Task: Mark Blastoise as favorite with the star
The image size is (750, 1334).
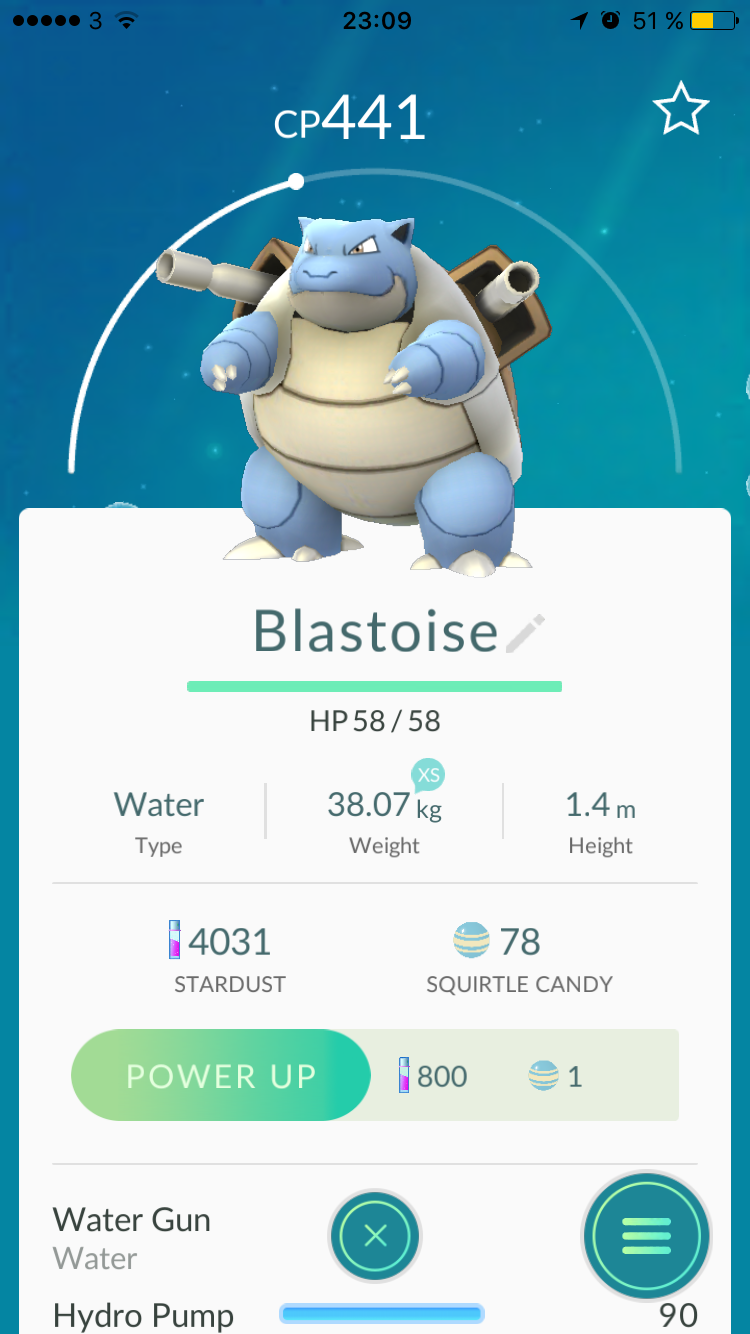Action: tap(681, 111)
